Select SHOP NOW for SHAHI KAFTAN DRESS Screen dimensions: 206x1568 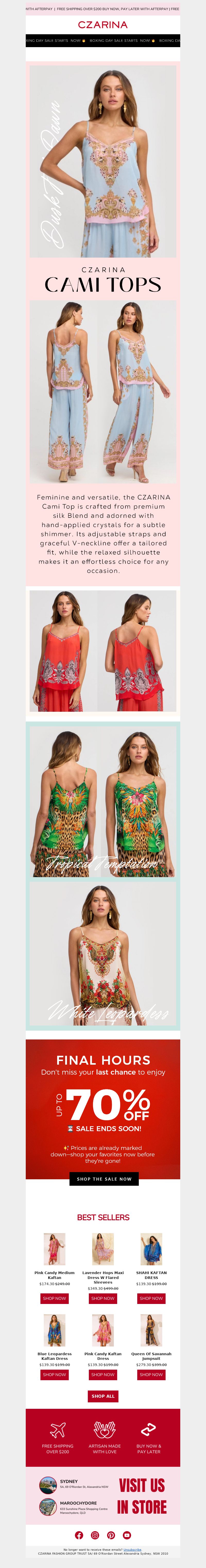[x=151, y=1298]
